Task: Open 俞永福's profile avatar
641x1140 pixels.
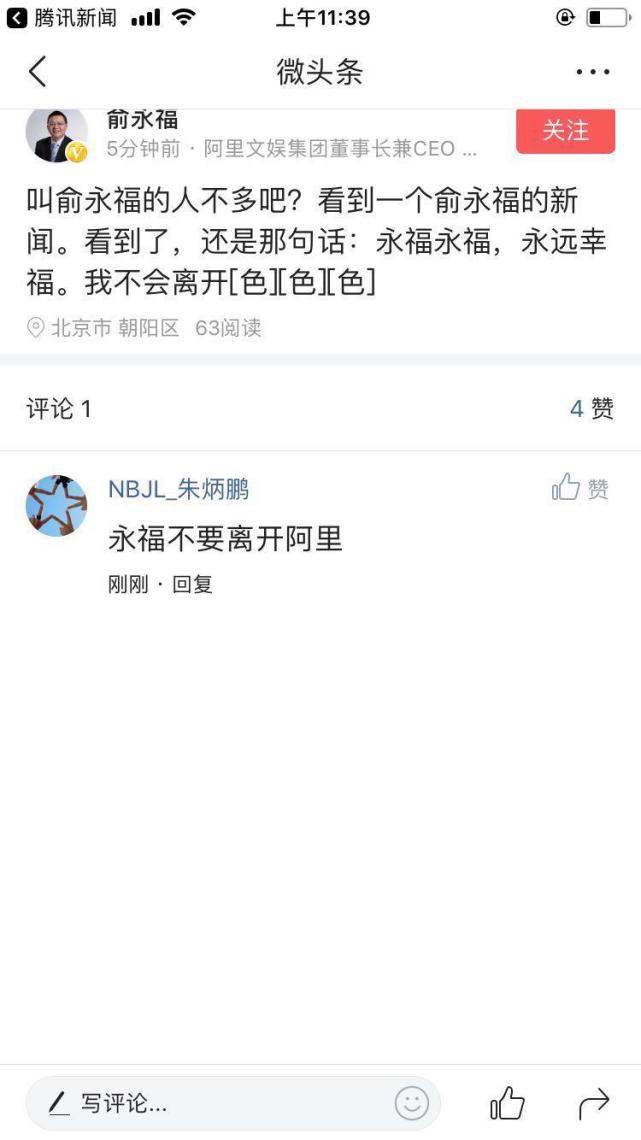Action: 57,135
